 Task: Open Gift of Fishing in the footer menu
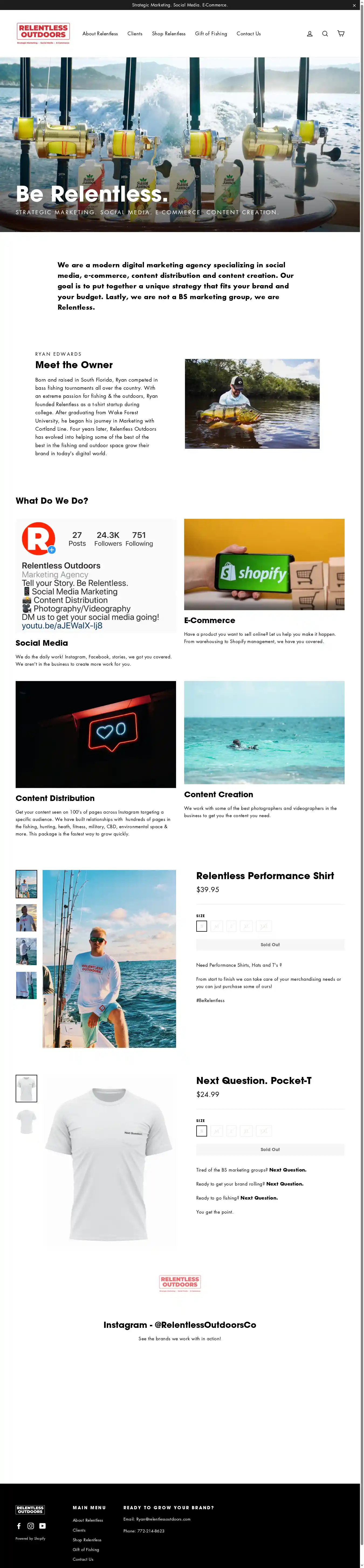click(86, 1549)
